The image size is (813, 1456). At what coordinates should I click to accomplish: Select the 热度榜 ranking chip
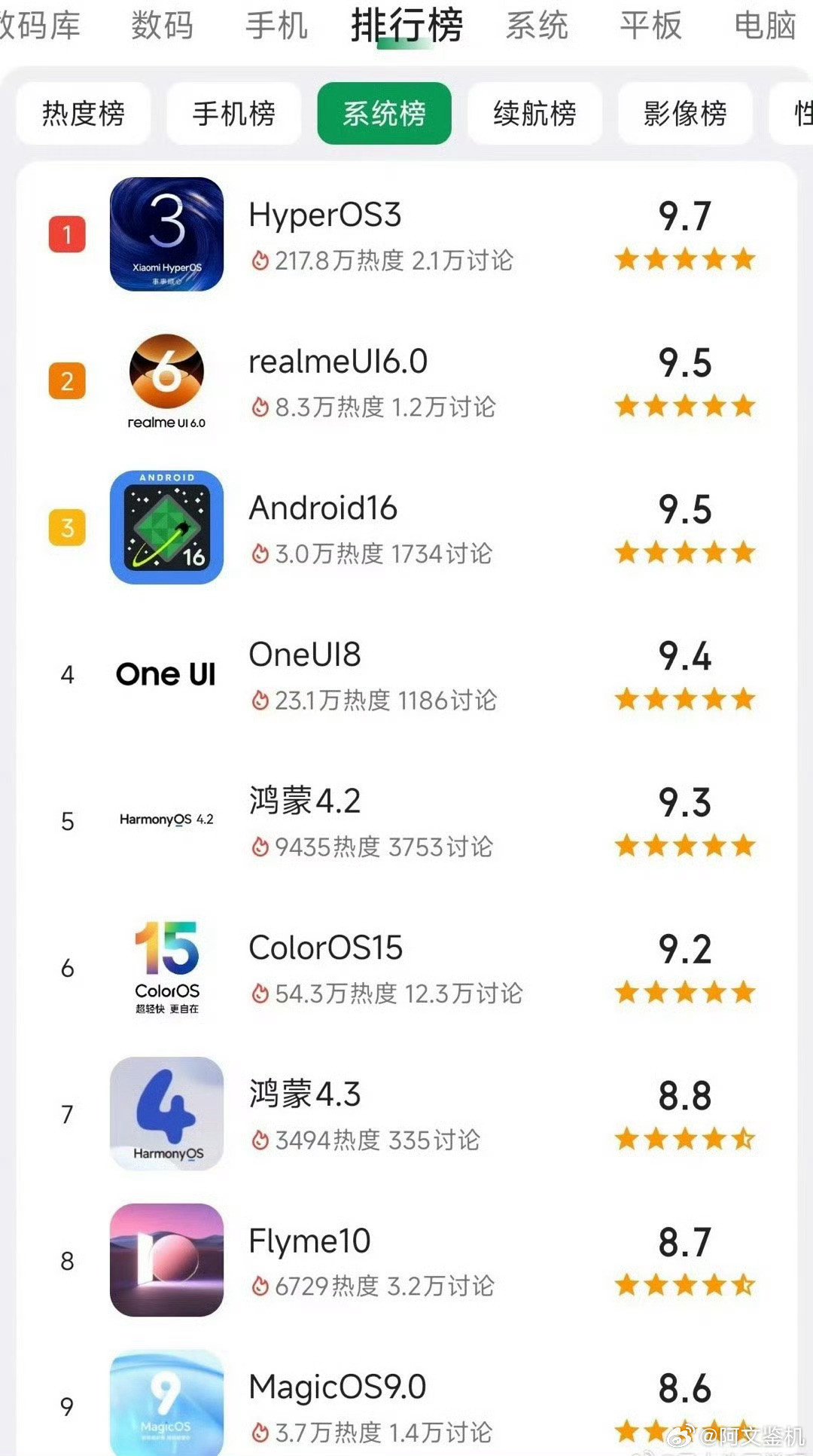[84, 114]
